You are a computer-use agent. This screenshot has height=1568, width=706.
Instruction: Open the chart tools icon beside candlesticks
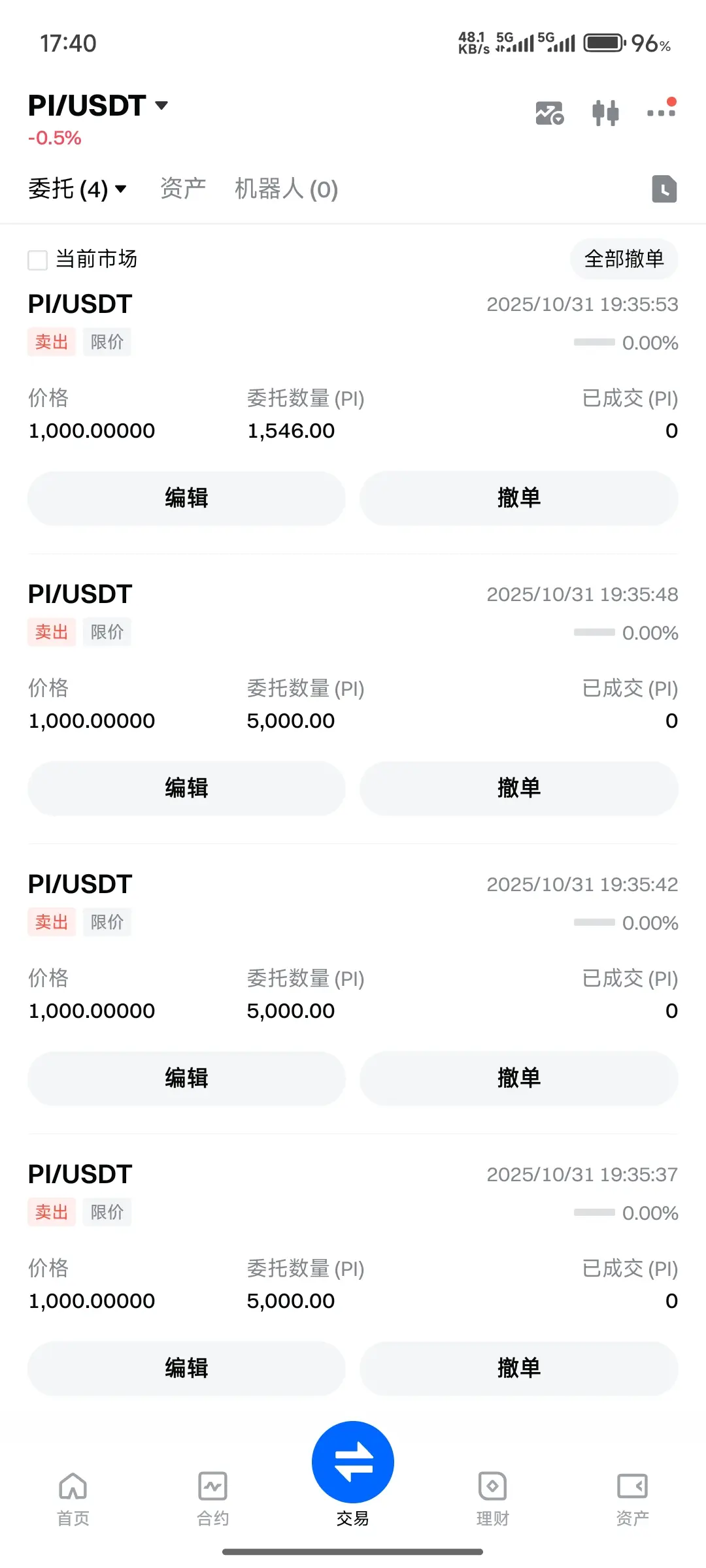549,113
